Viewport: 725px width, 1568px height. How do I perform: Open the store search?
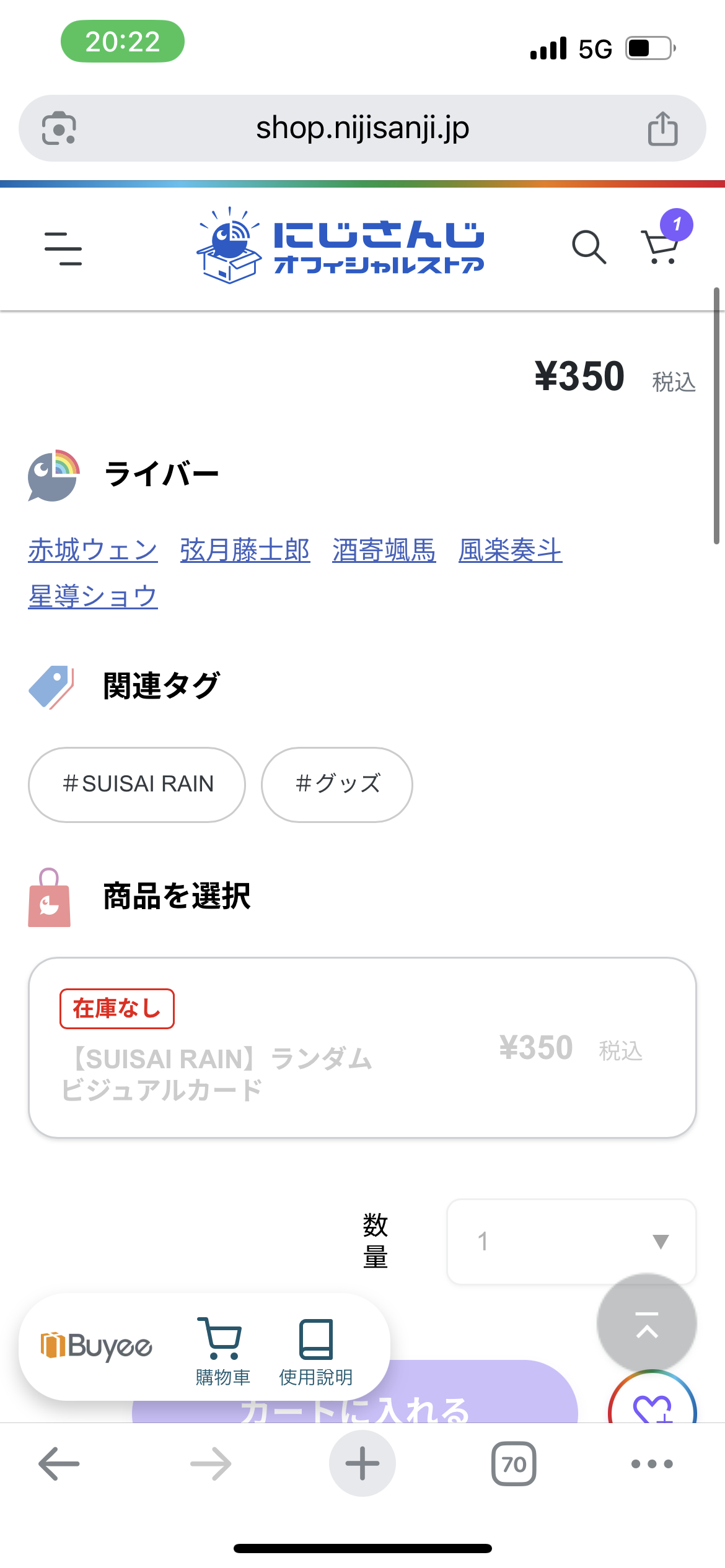click(588, 248)
